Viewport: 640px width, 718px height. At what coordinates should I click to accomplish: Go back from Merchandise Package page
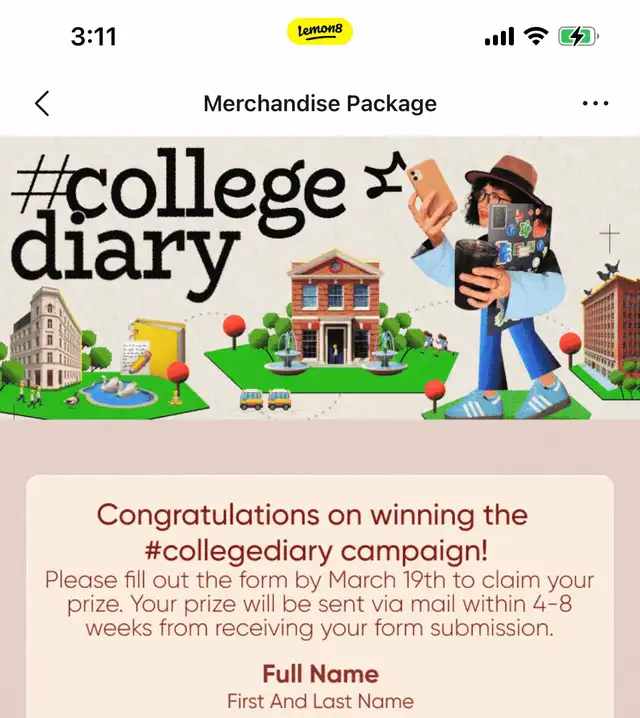tap(42, 103)
